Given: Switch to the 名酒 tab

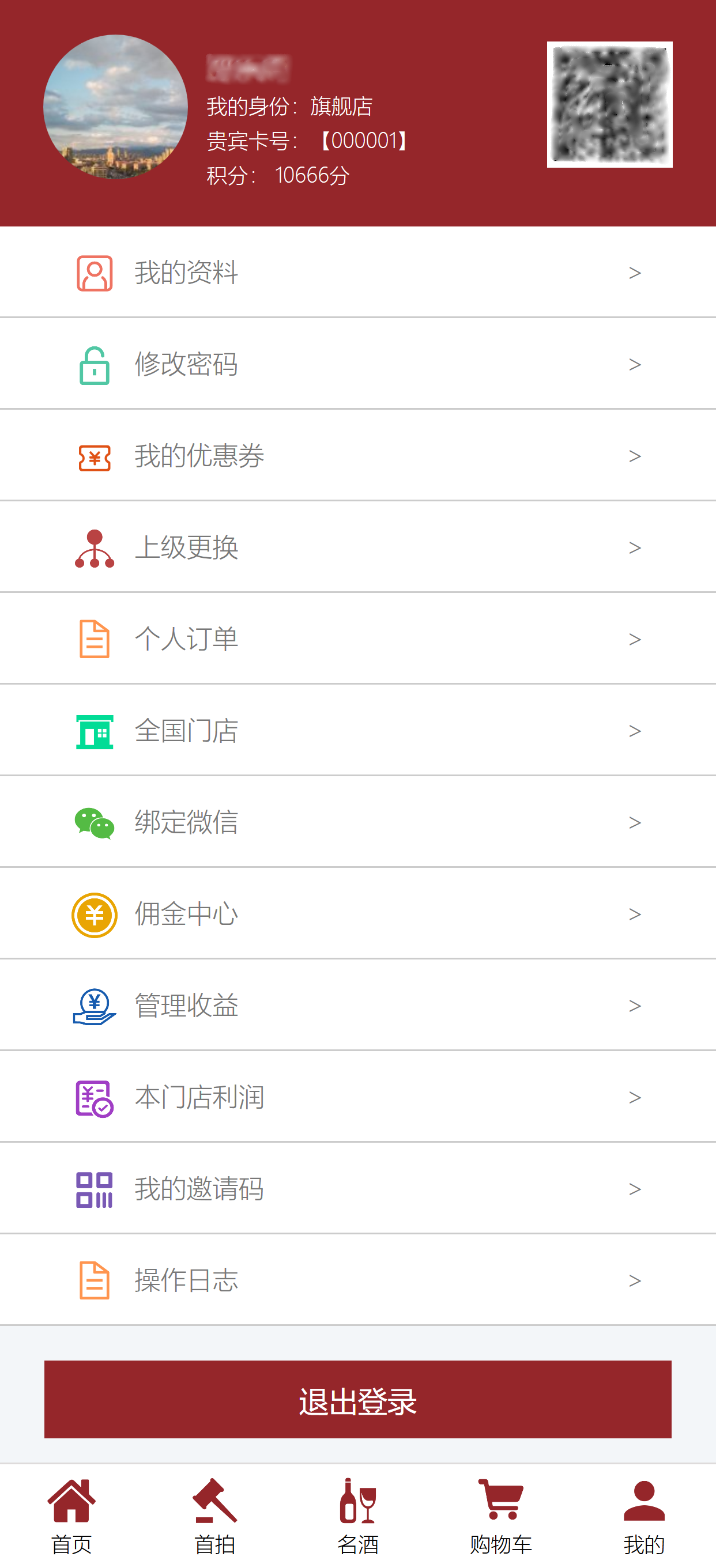Looking at the screenshot, I should (x=358, y=1516).
